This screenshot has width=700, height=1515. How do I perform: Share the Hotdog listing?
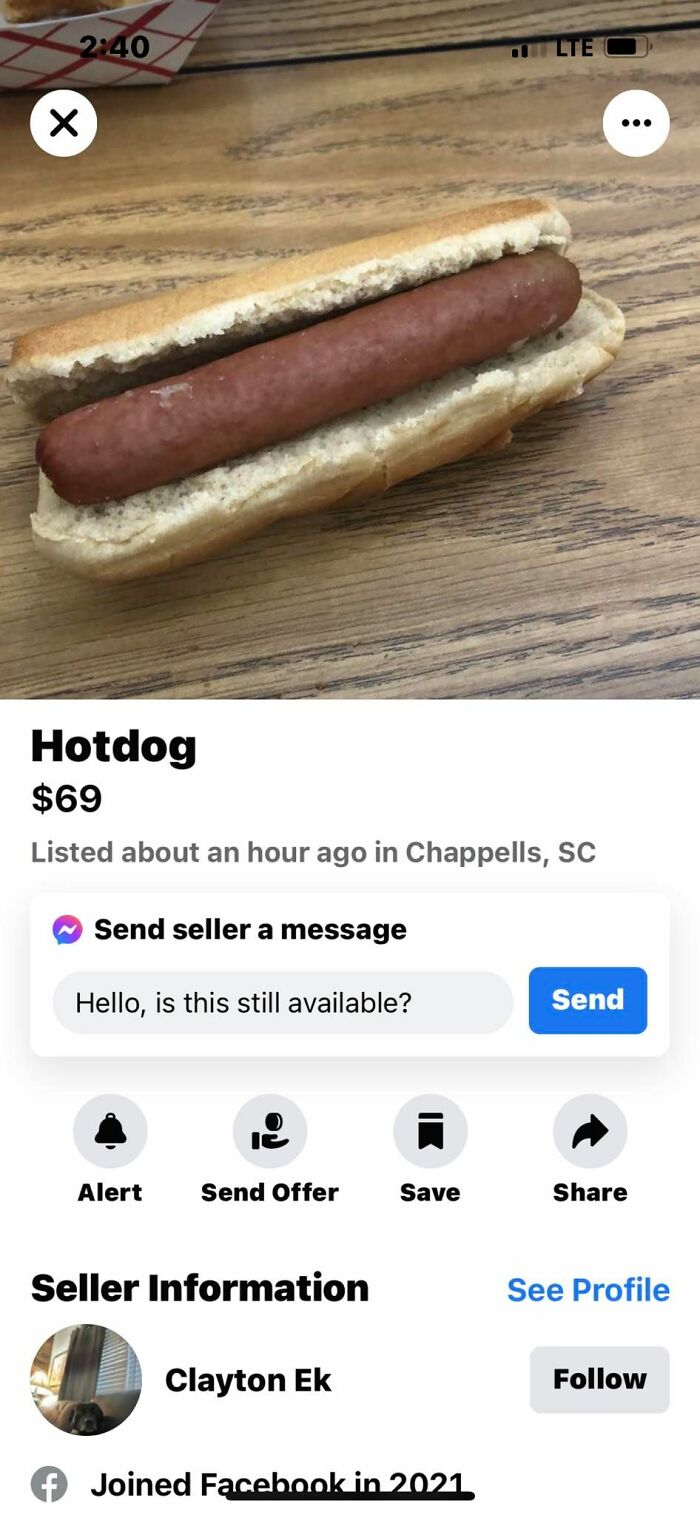[590, 1131]
